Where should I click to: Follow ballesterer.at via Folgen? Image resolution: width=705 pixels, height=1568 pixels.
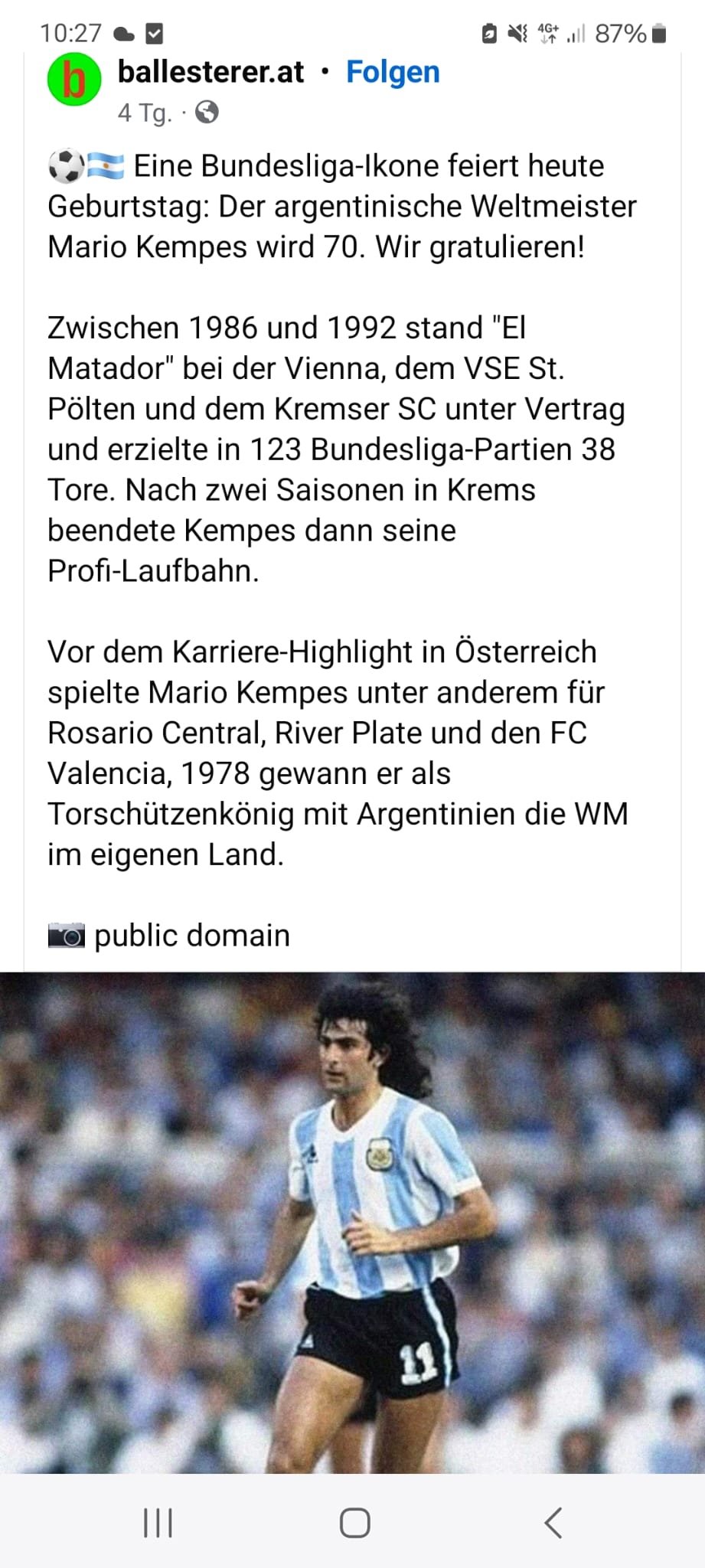(x=393, y=72)
